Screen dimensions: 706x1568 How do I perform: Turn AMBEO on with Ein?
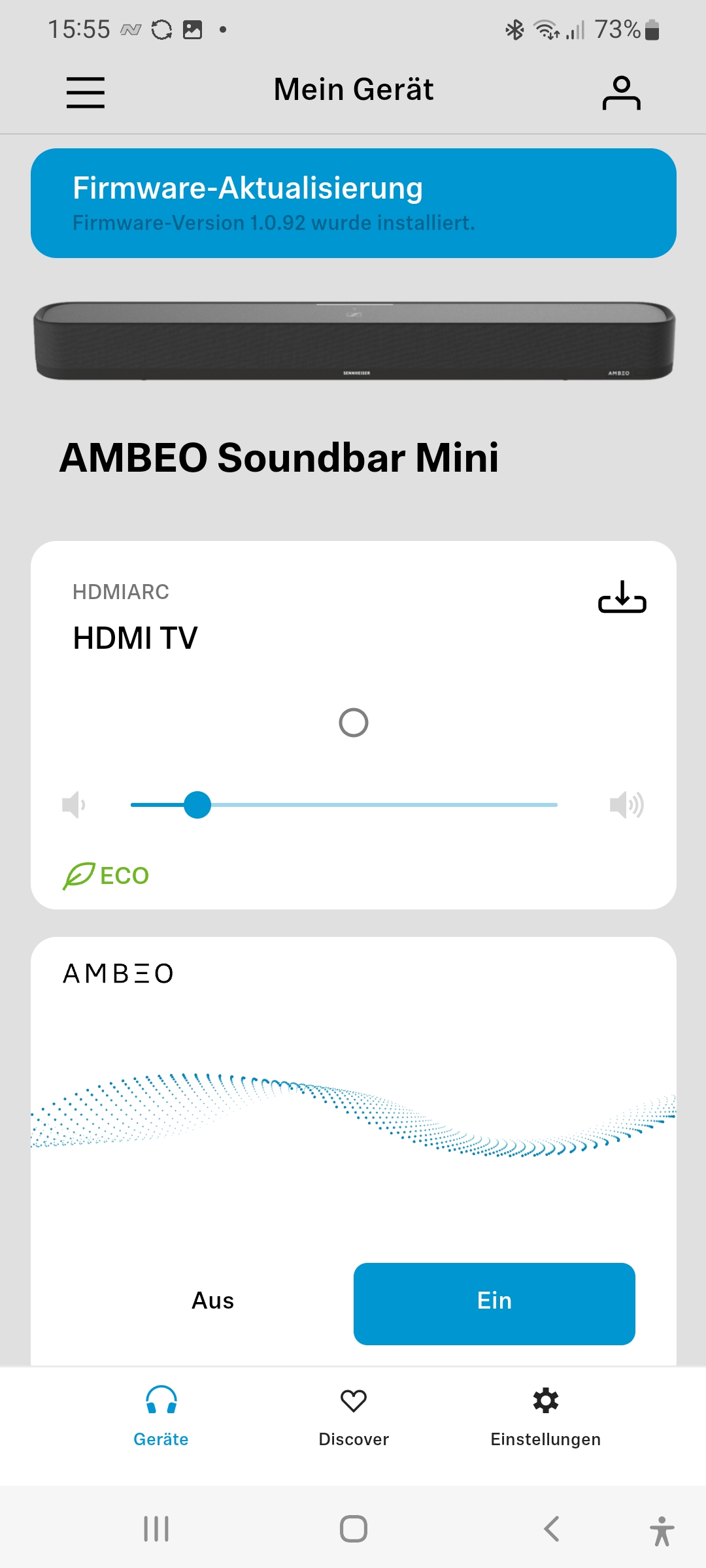tap(494, 1301)
